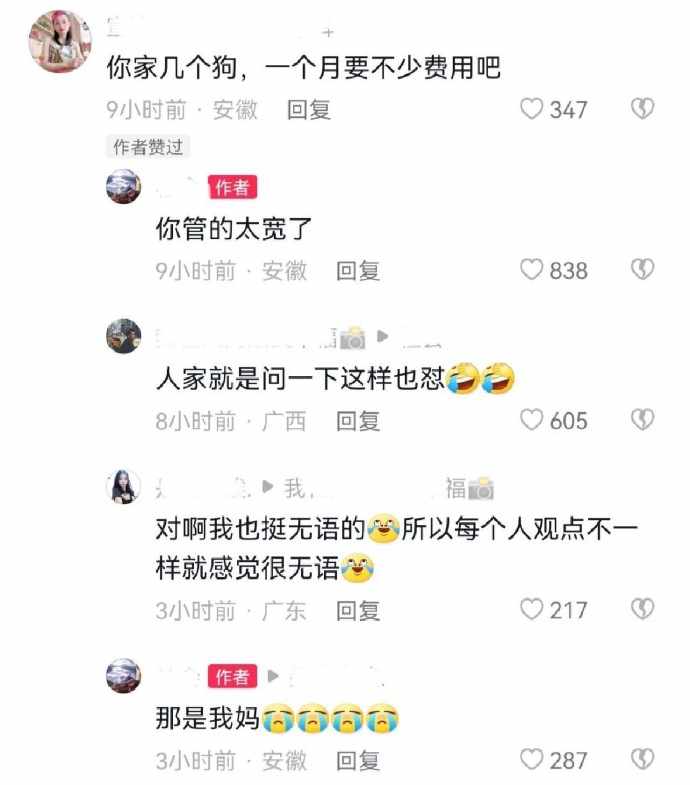Open the avatar beside '人家就是问一下这样也怼'
Viewport: 690px width, 785px height.
coord(124,337)
